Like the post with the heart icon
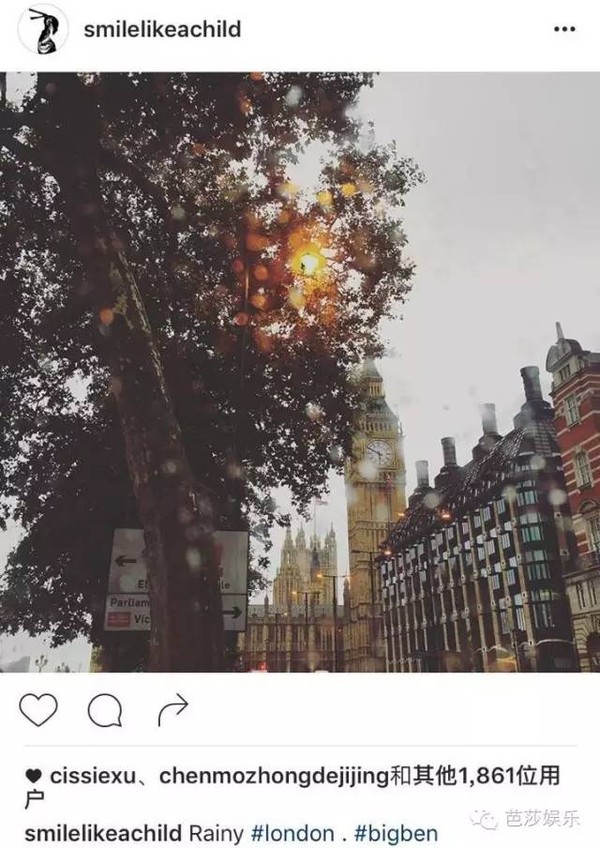 [38, 710]
